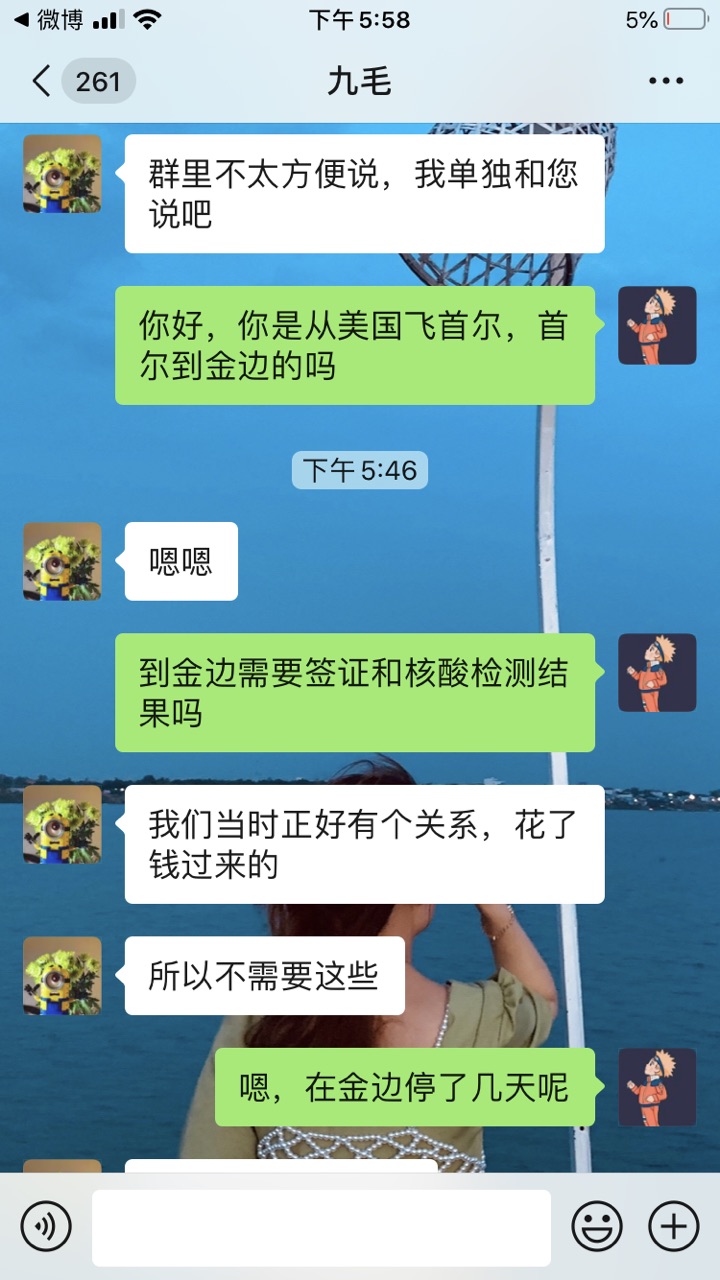720x1280 pixels.
Task: Open minion avatar beside 所以不需要这些 message
Action: (62, 976)
